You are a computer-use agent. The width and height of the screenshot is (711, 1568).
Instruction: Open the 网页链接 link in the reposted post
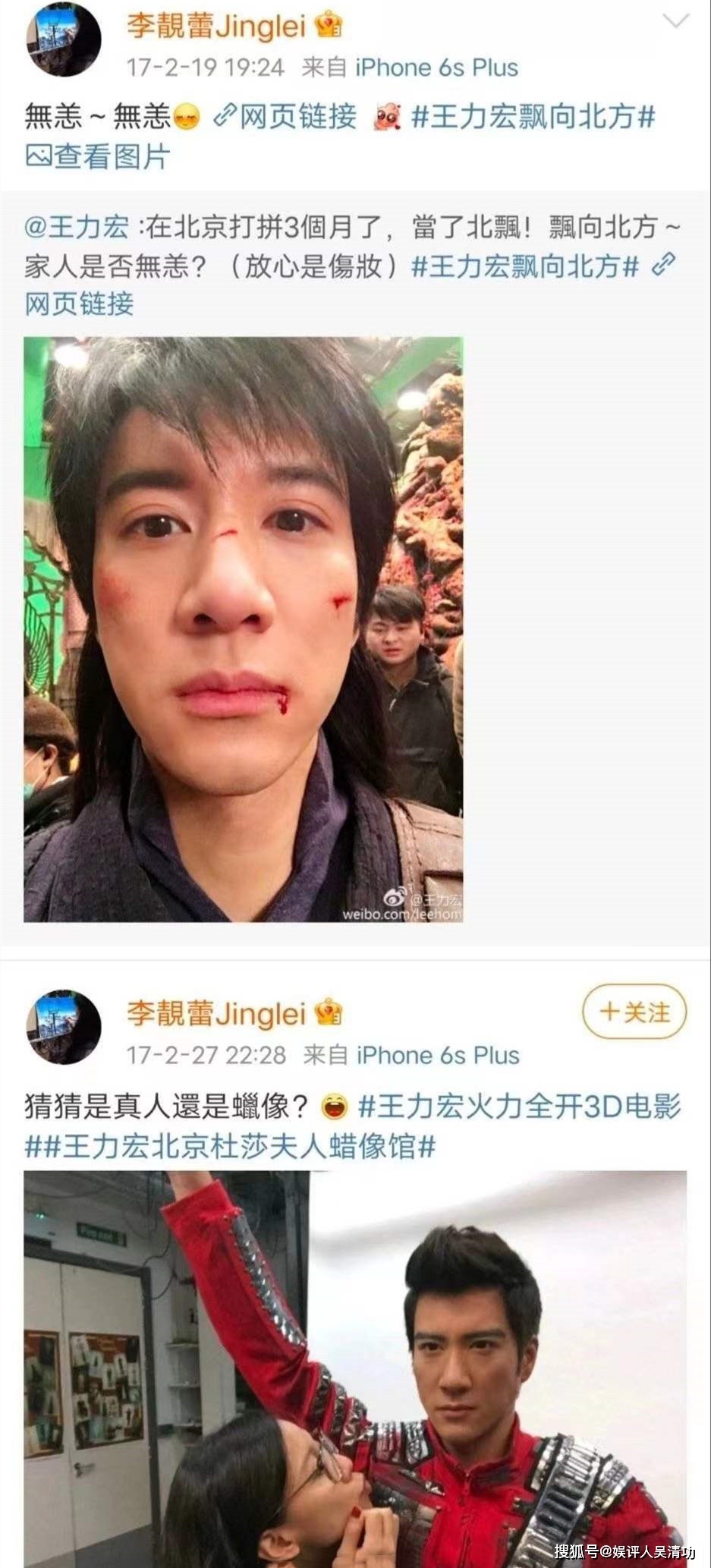point(79,304)
